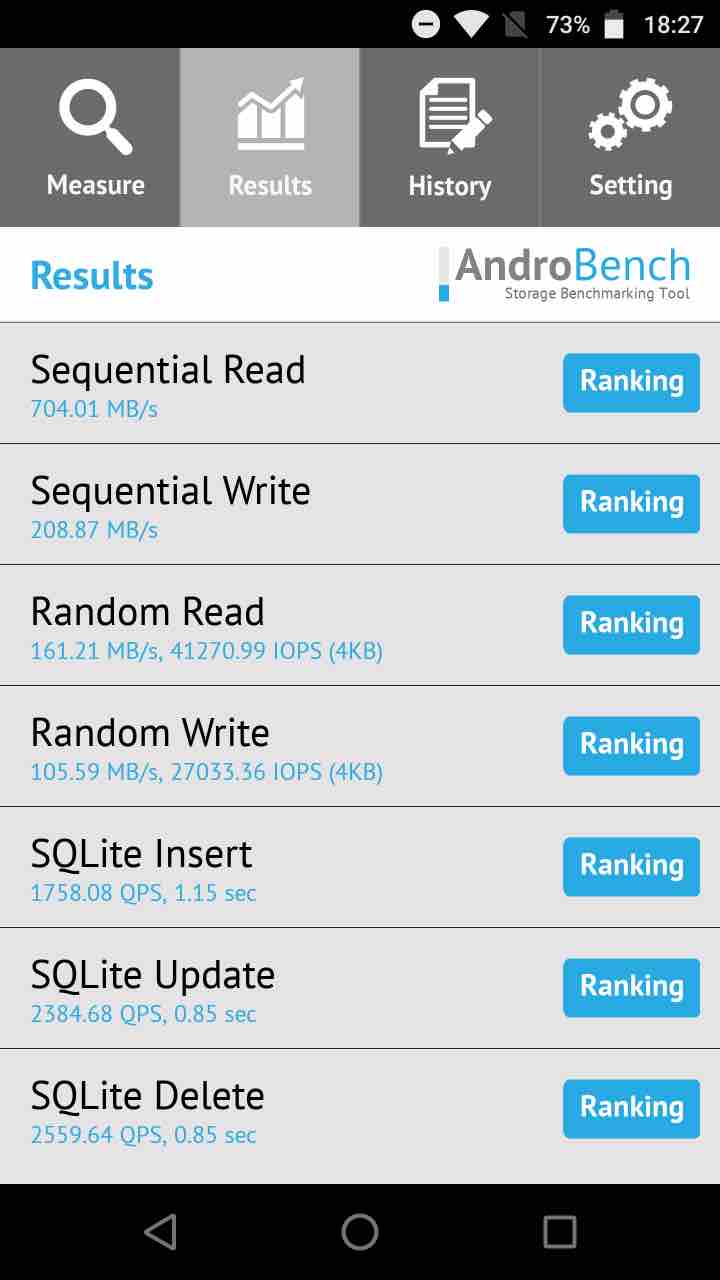
Task: Check Ranking for Random Write
Action: [631, 745]
